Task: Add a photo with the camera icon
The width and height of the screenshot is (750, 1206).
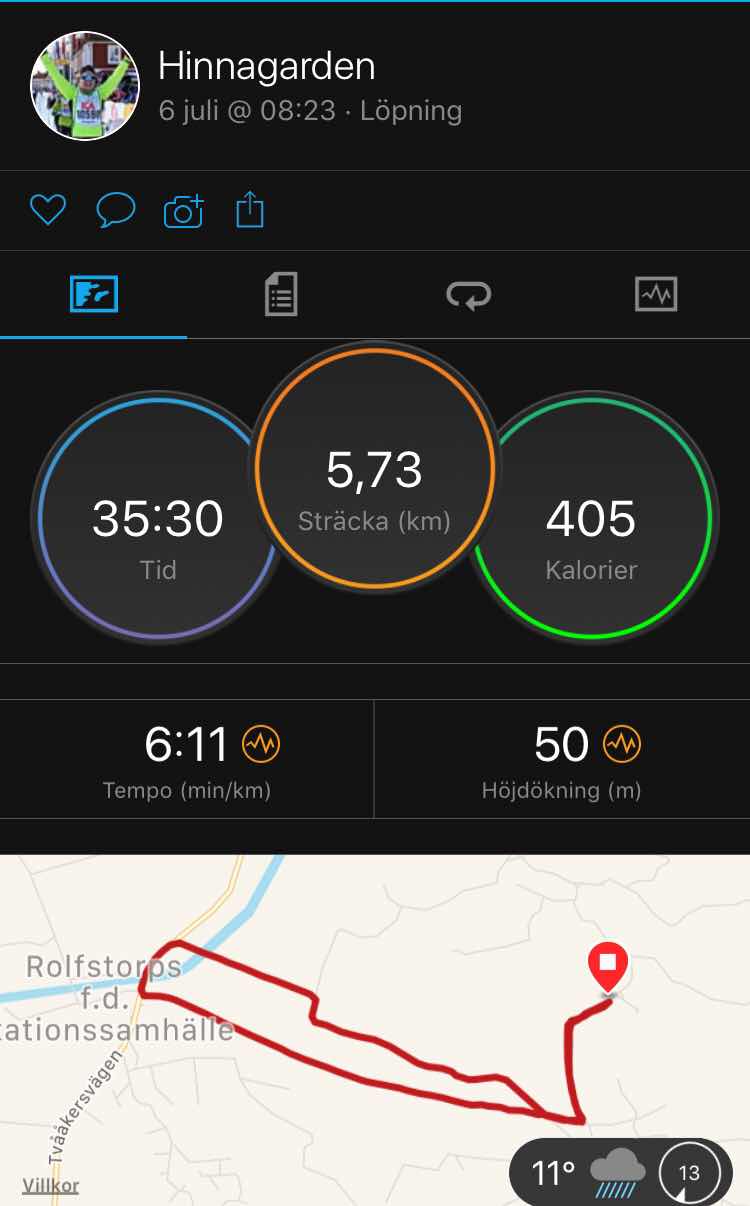Action: pos(183,211)
